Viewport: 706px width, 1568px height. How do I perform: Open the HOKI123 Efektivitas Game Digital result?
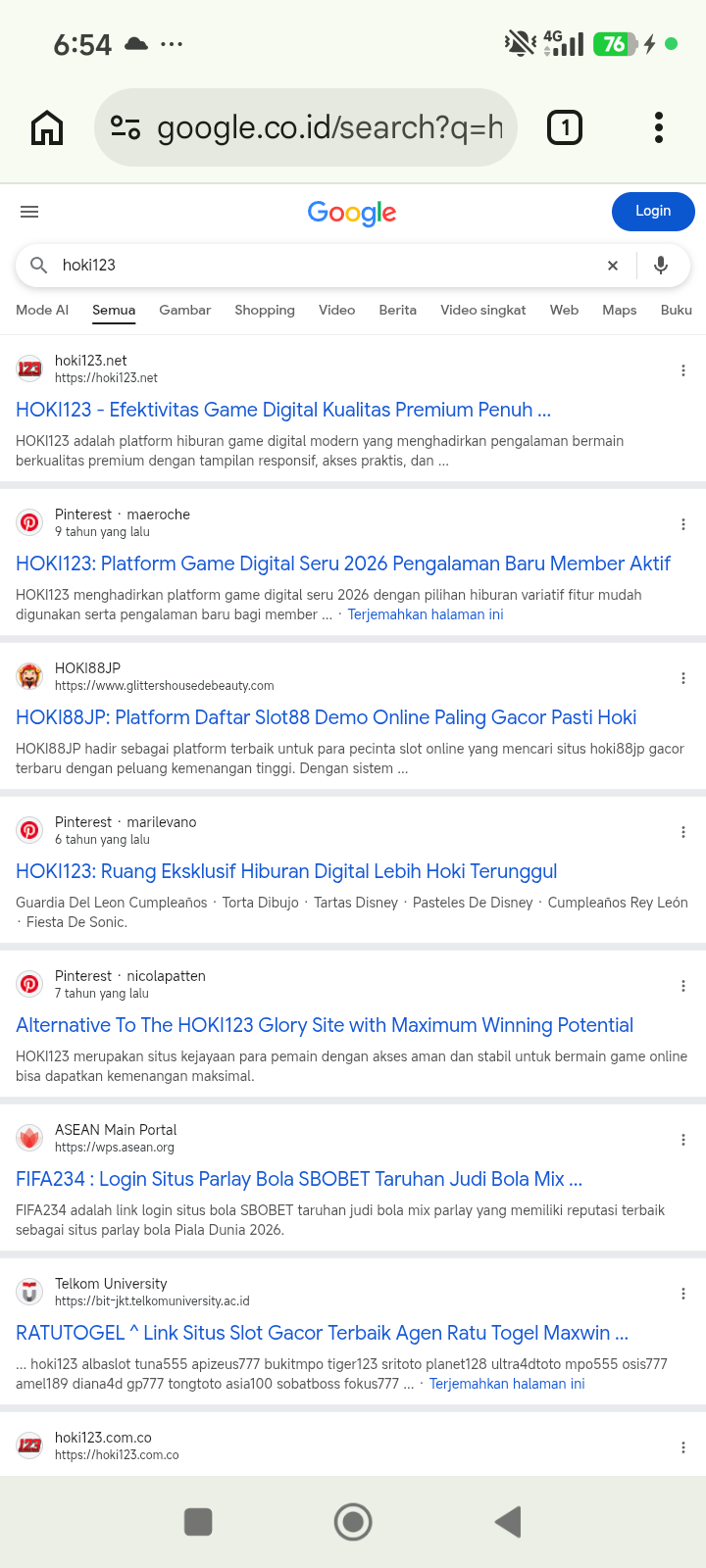coord(283,410)
